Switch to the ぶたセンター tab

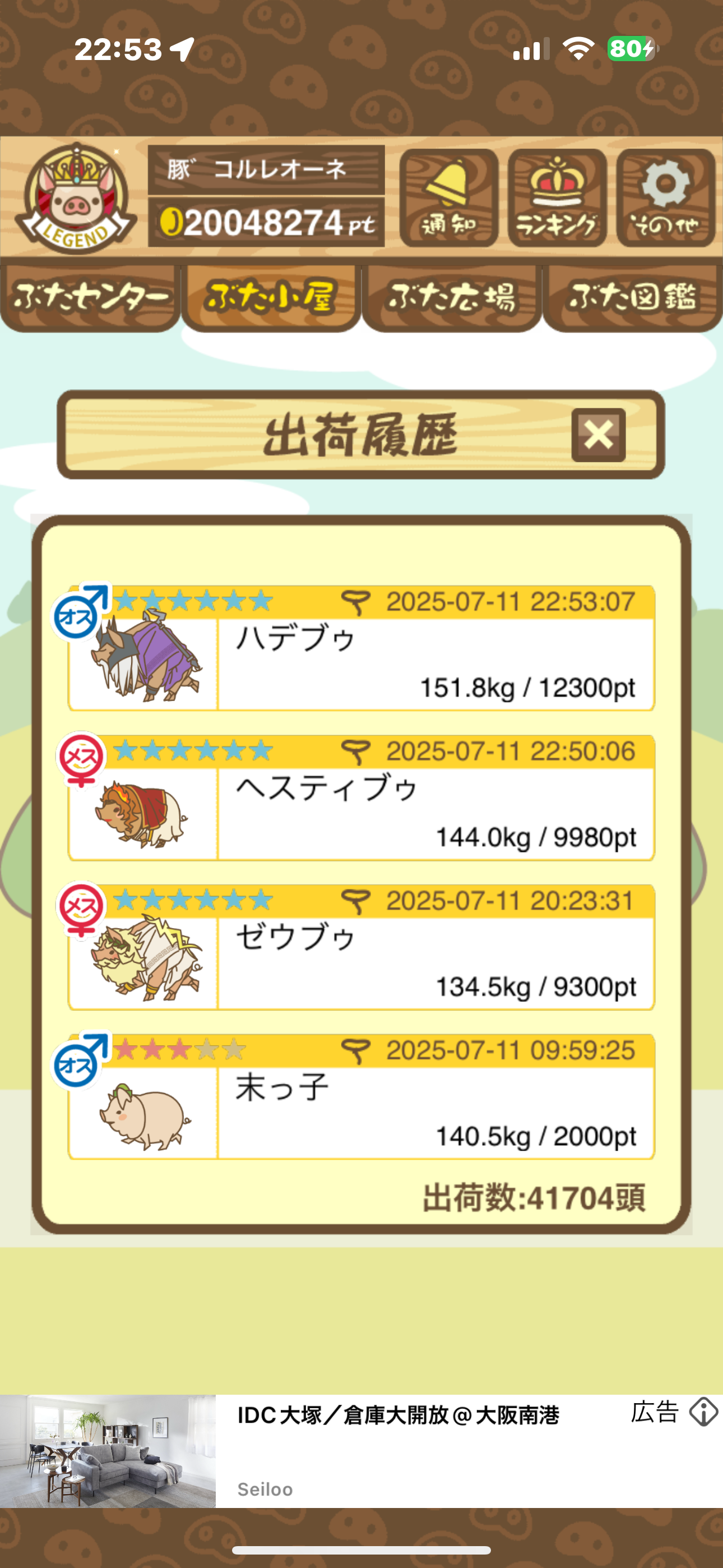(90, 298)
